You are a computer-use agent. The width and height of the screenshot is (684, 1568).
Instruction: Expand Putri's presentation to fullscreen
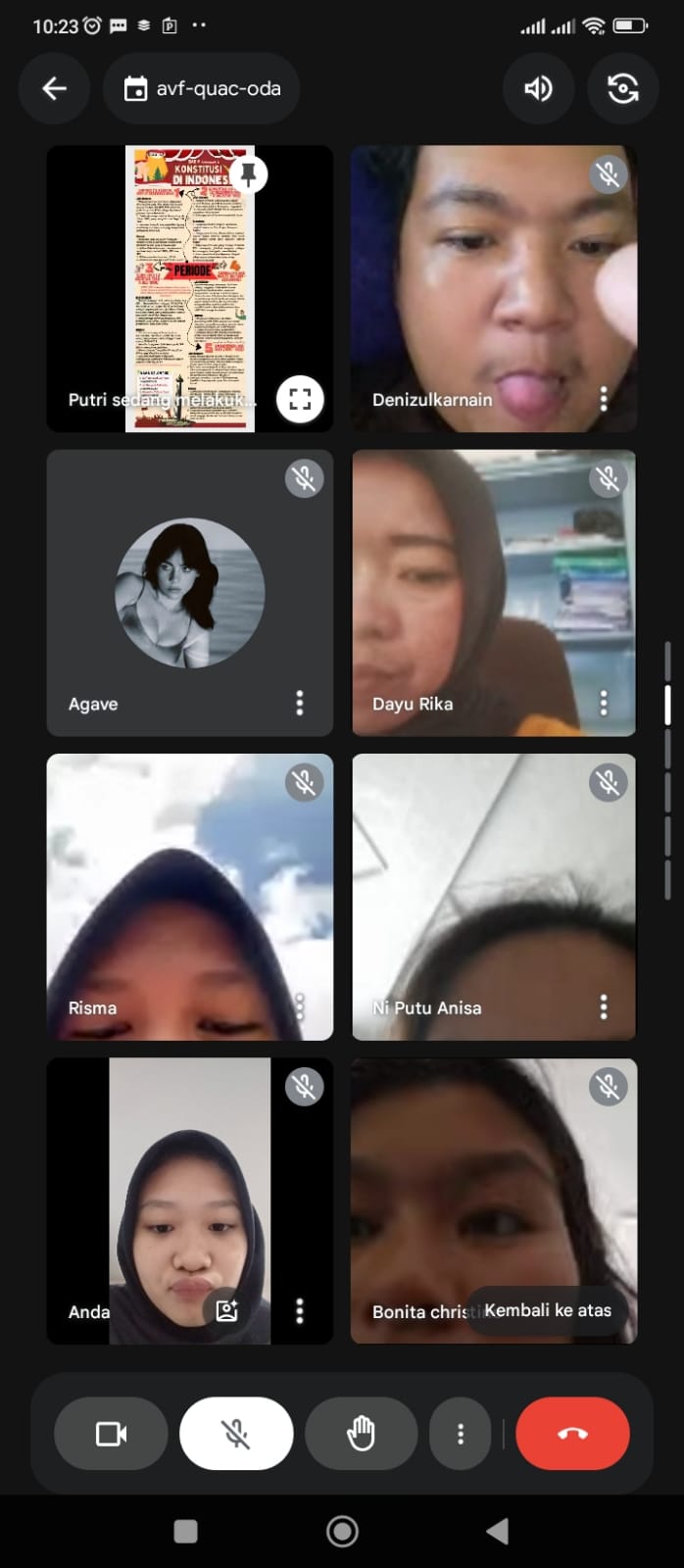pyautogui.click(x=300, y=399)
